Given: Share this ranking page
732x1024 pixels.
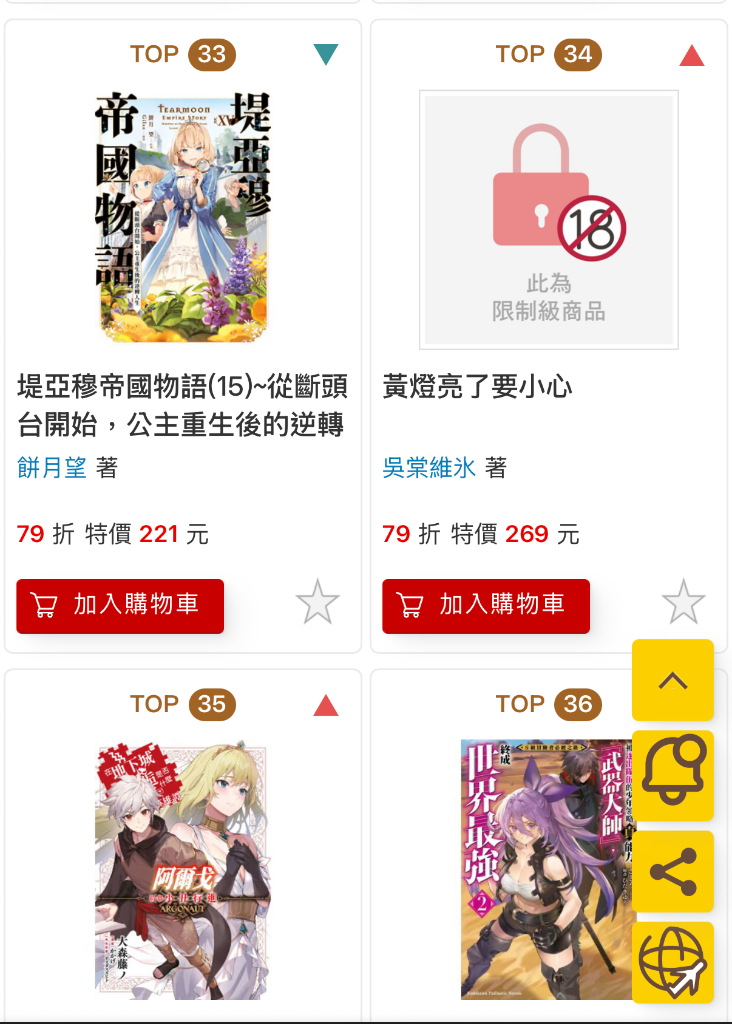Looking at the screenshot, I should [x=673, y=871].
